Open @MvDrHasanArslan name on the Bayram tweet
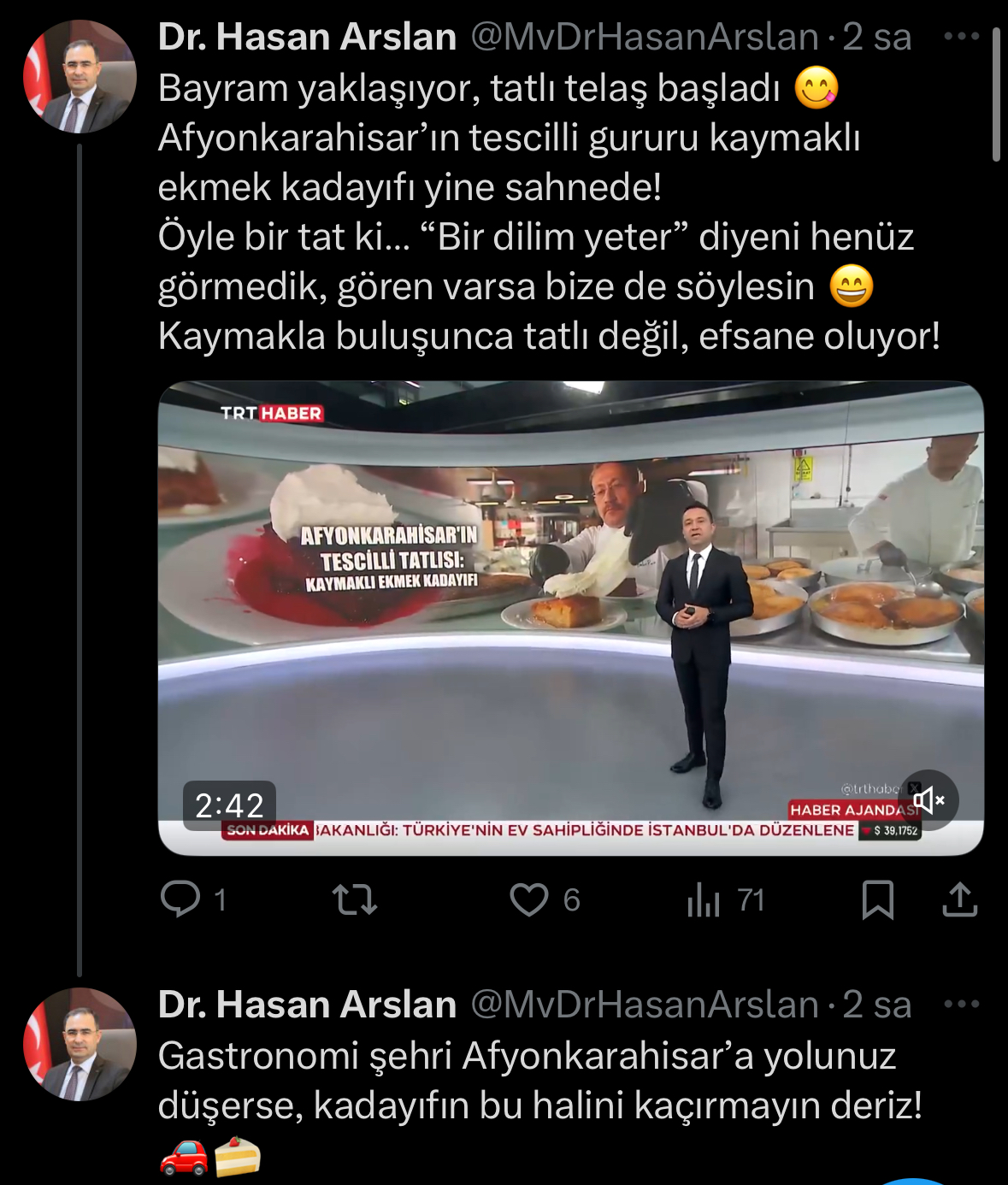This screenshot has width=1008, height=1185. pyautogui.click(x=308, y=37)
